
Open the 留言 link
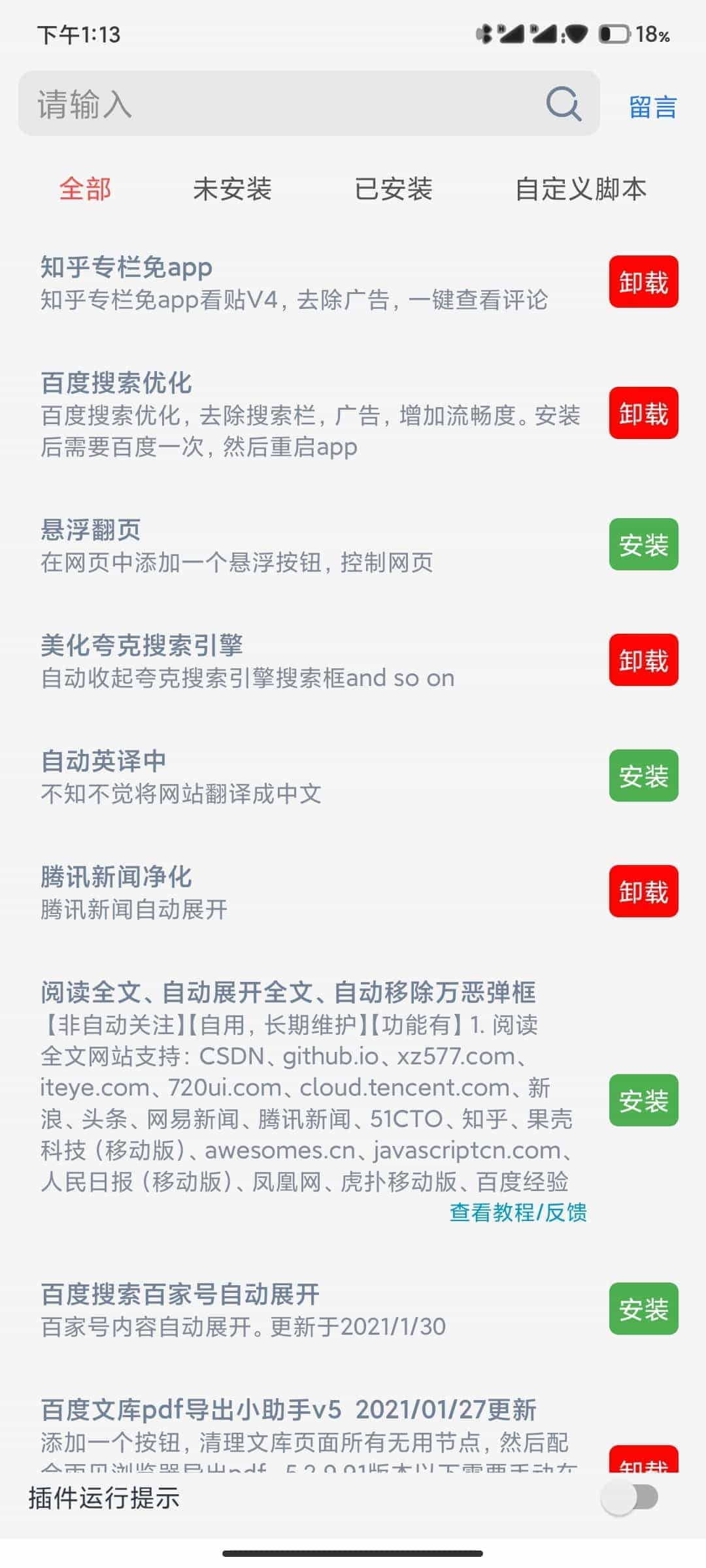coord(652,107)
